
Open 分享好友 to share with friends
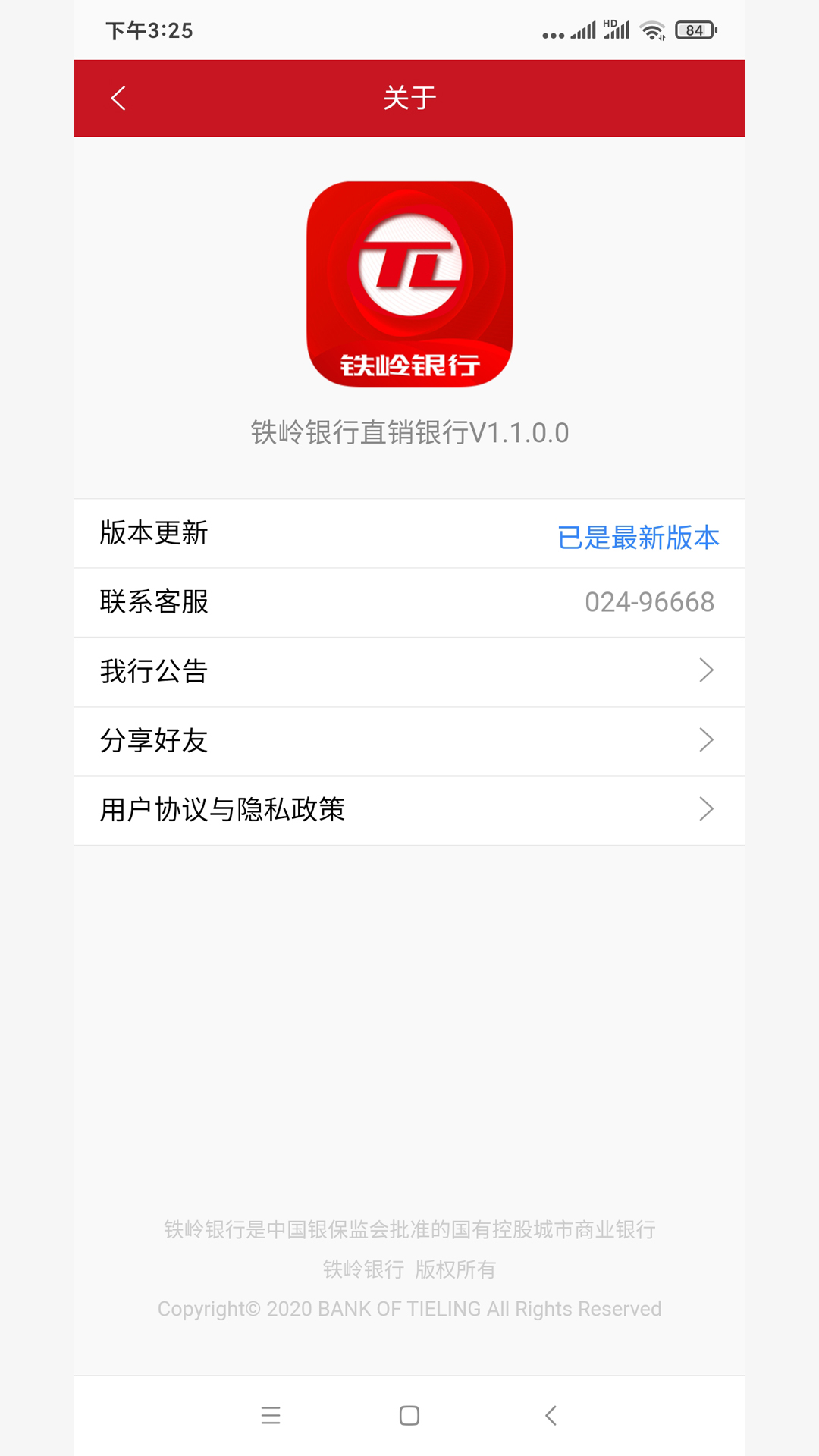pyautogui.click(x=409, y=741)
